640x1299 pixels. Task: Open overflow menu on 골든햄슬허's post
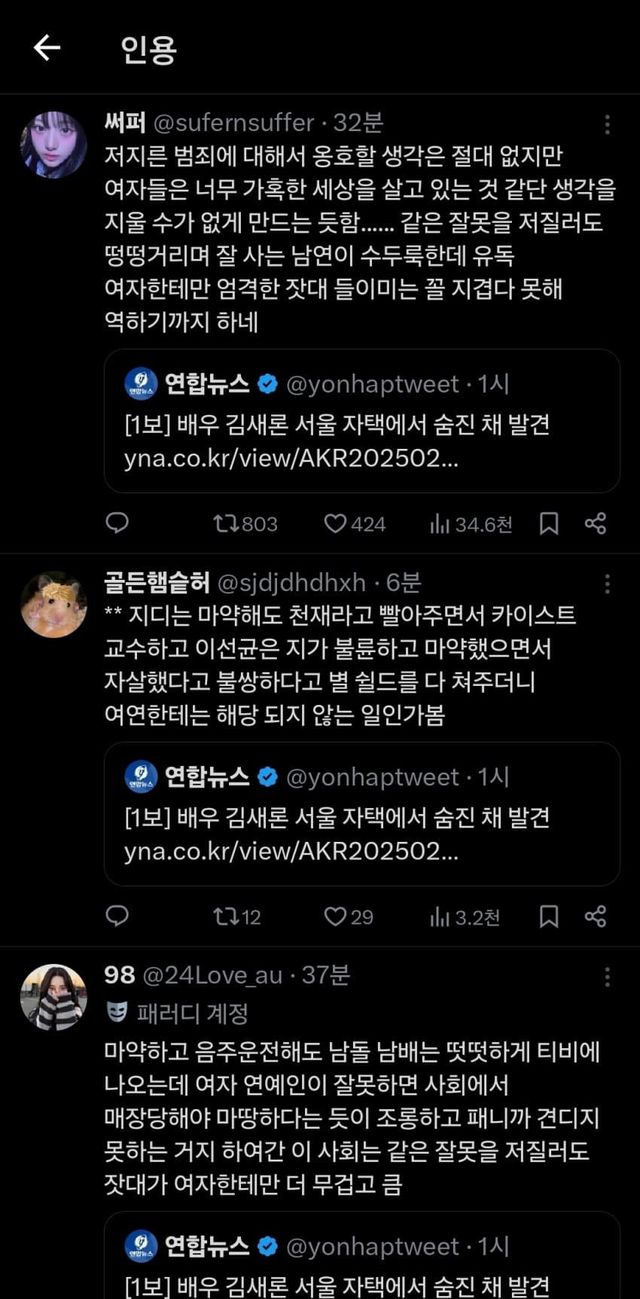coord(607,583)
